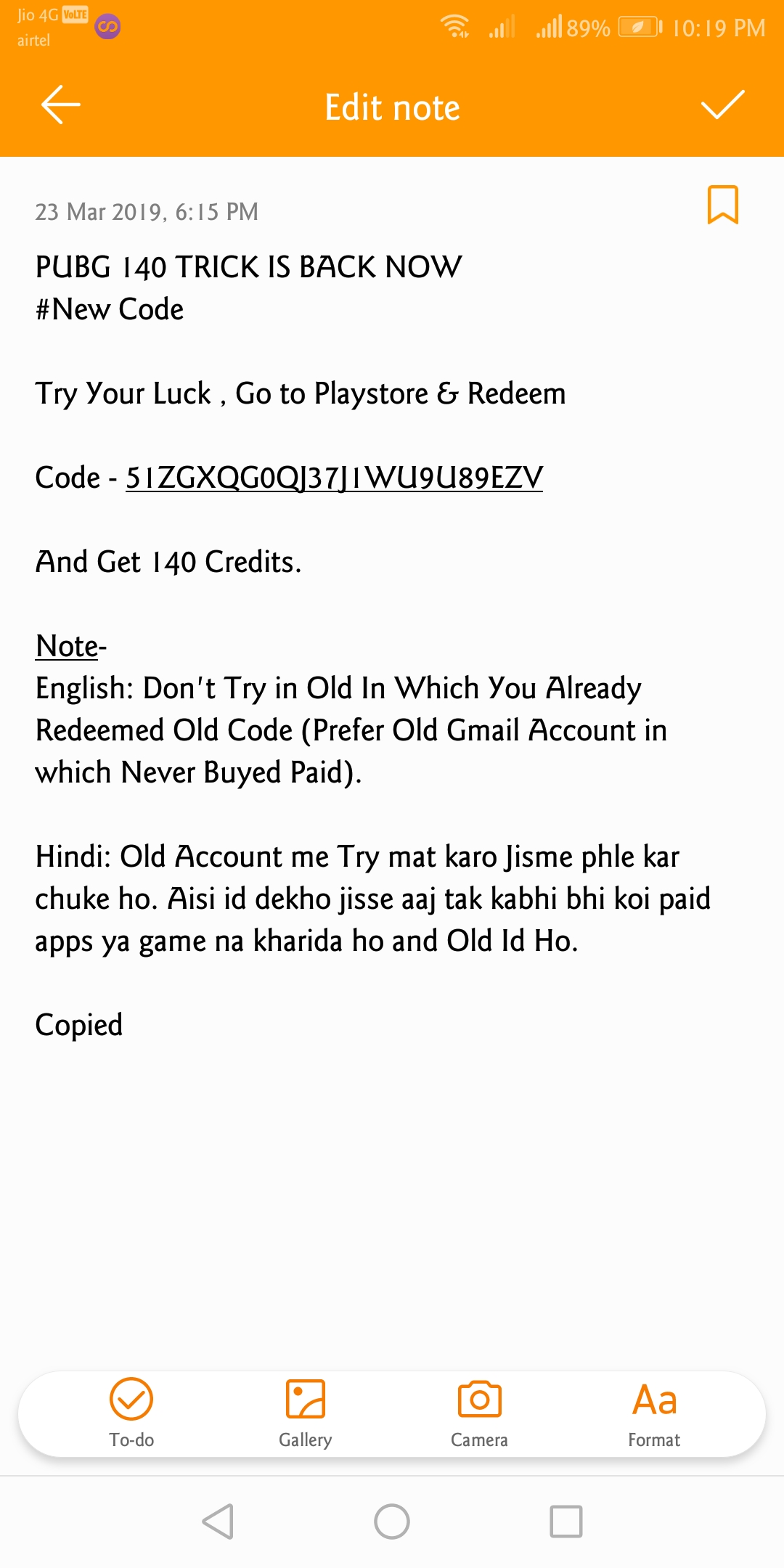Place cursor after the word Copied
Screen dimensions: 784x1568
(x=124, y=1025)
